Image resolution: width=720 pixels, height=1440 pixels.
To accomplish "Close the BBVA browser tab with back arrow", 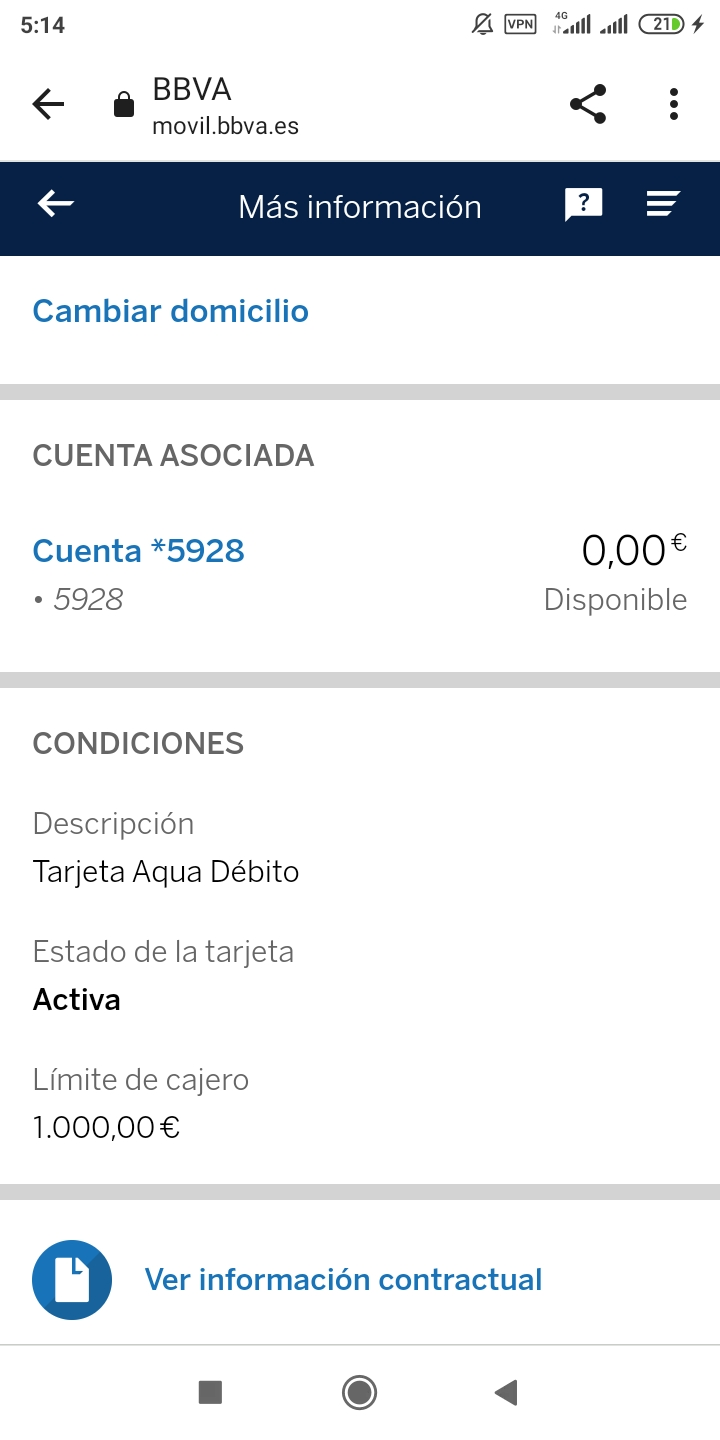I will pyautogui.click(x=48, y=104).
